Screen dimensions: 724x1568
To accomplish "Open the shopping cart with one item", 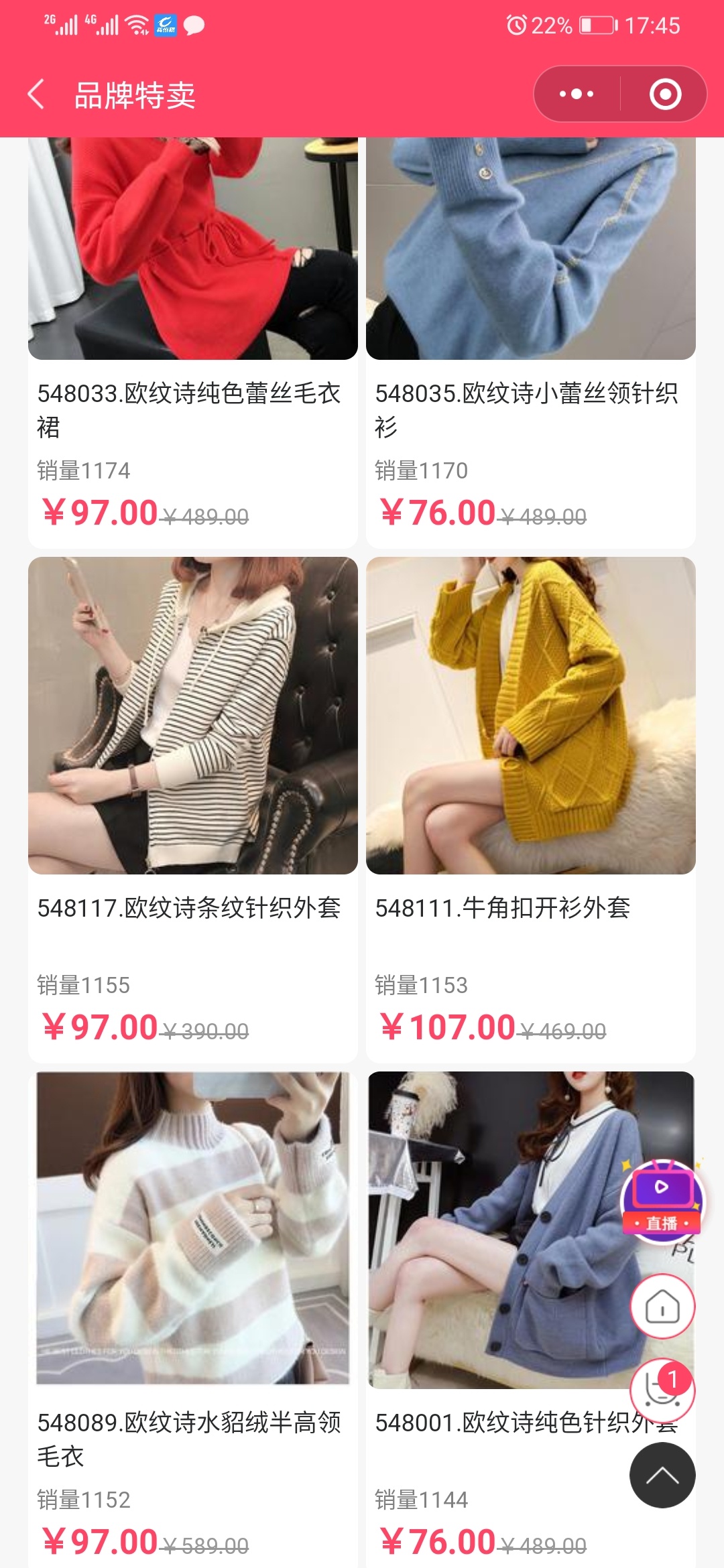I will point(662,1390).
